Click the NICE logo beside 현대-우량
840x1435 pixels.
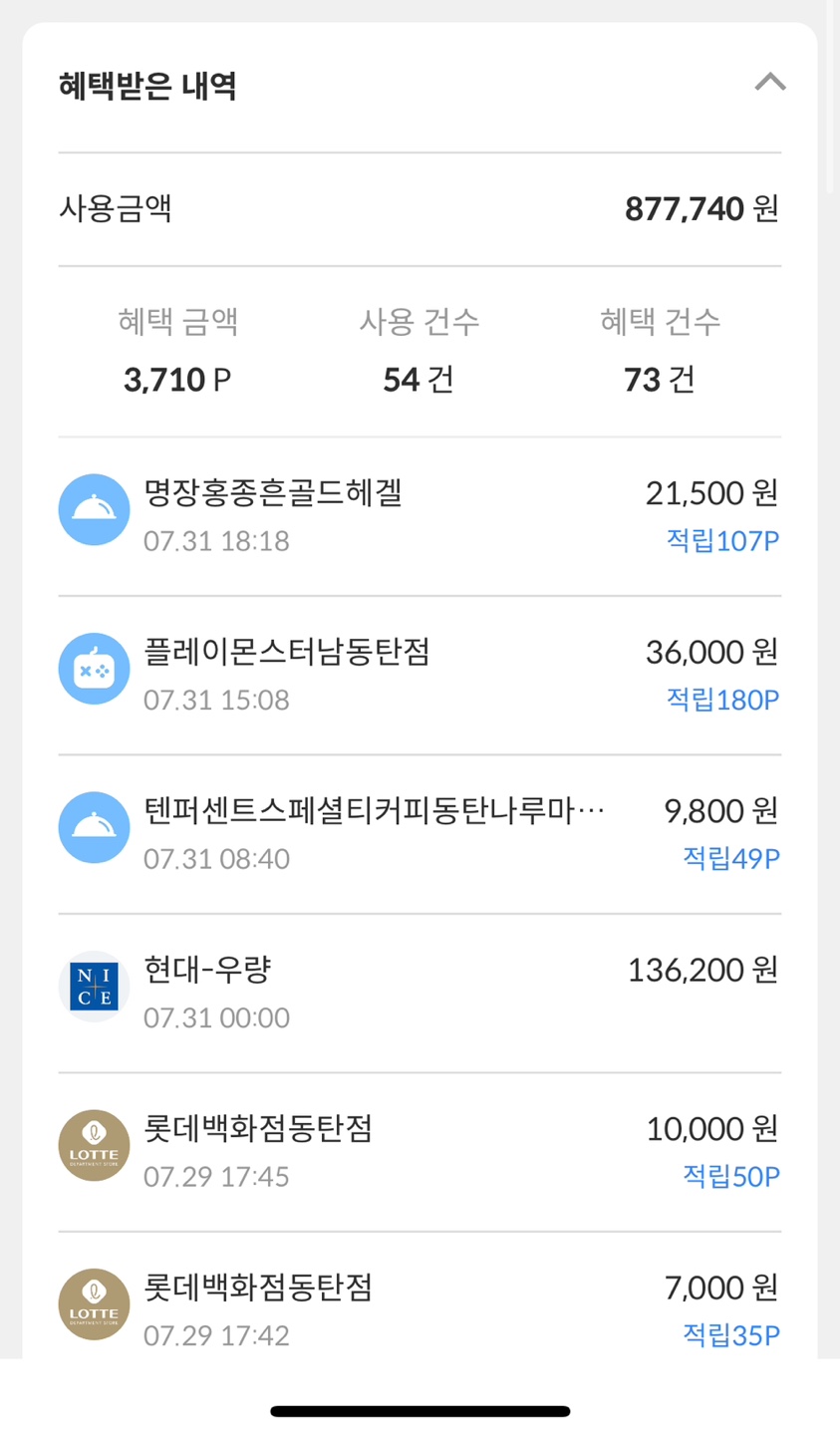click(94, 986)
